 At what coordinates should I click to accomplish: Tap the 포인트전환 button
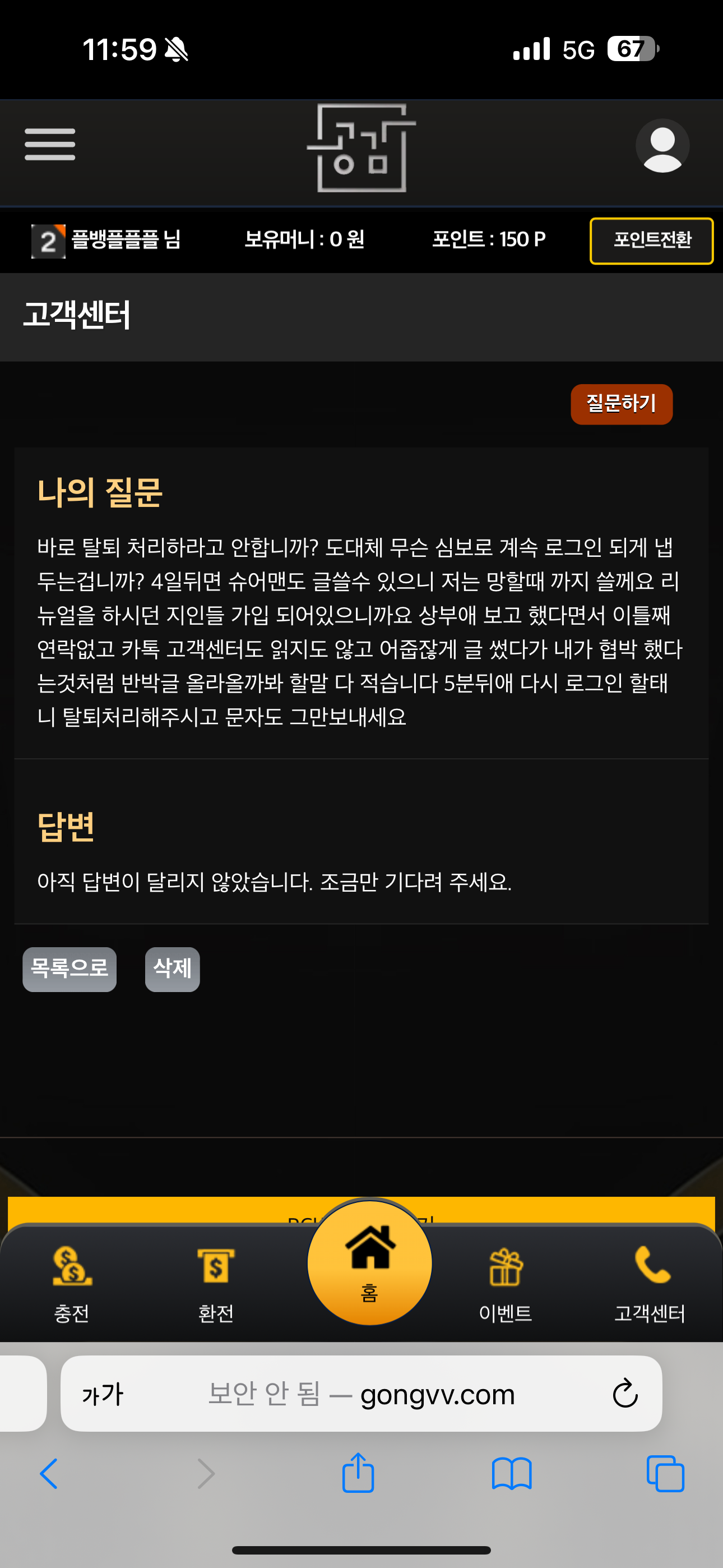651,241
